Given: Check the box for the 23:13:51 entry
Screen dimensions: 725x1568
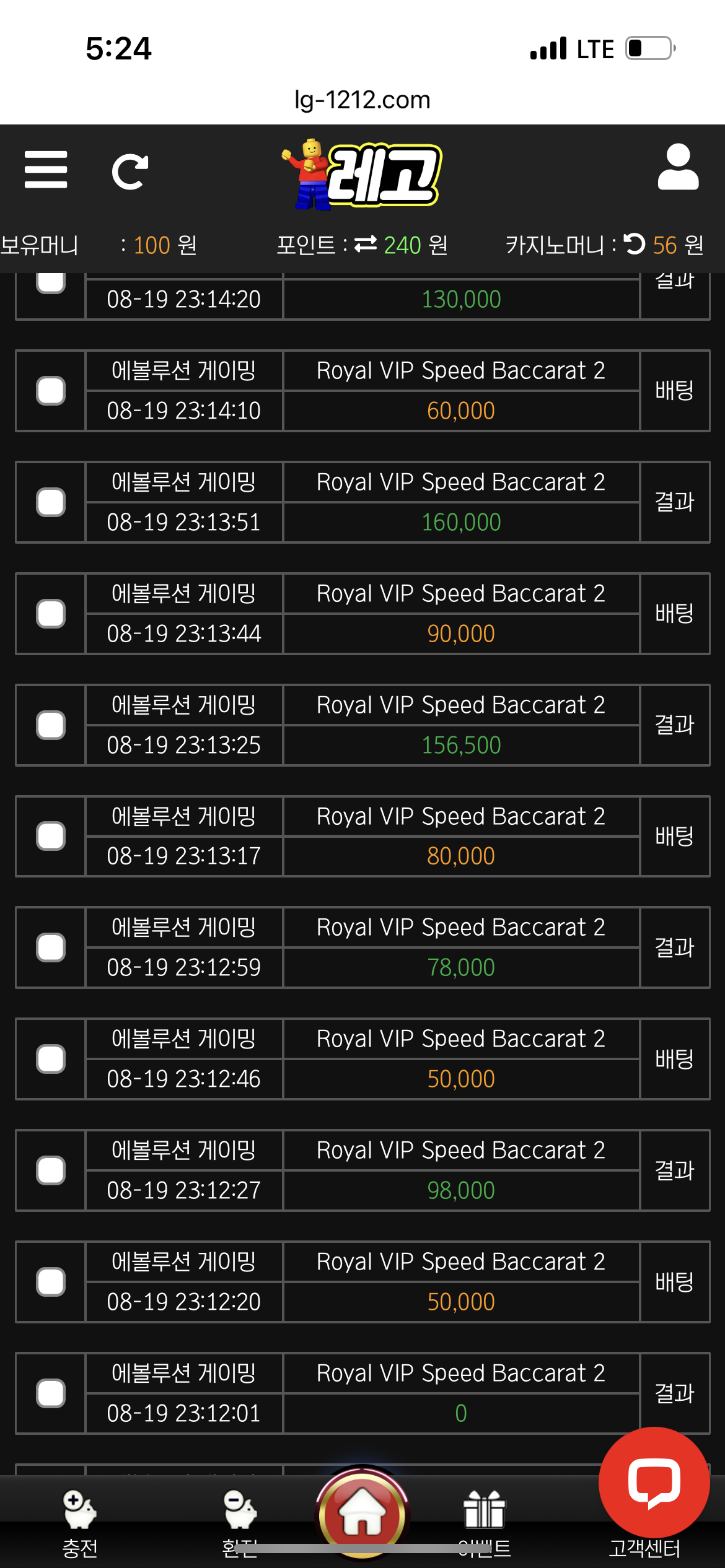Looking at the screenshot, I should (51, 502).
